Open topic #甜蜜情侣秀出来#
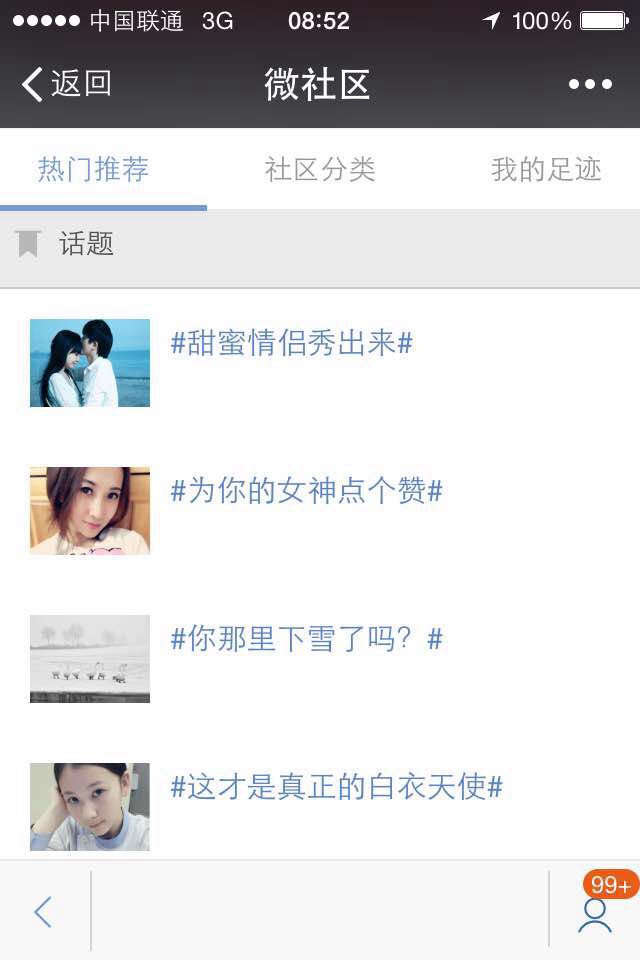 [x=291, y=344]
